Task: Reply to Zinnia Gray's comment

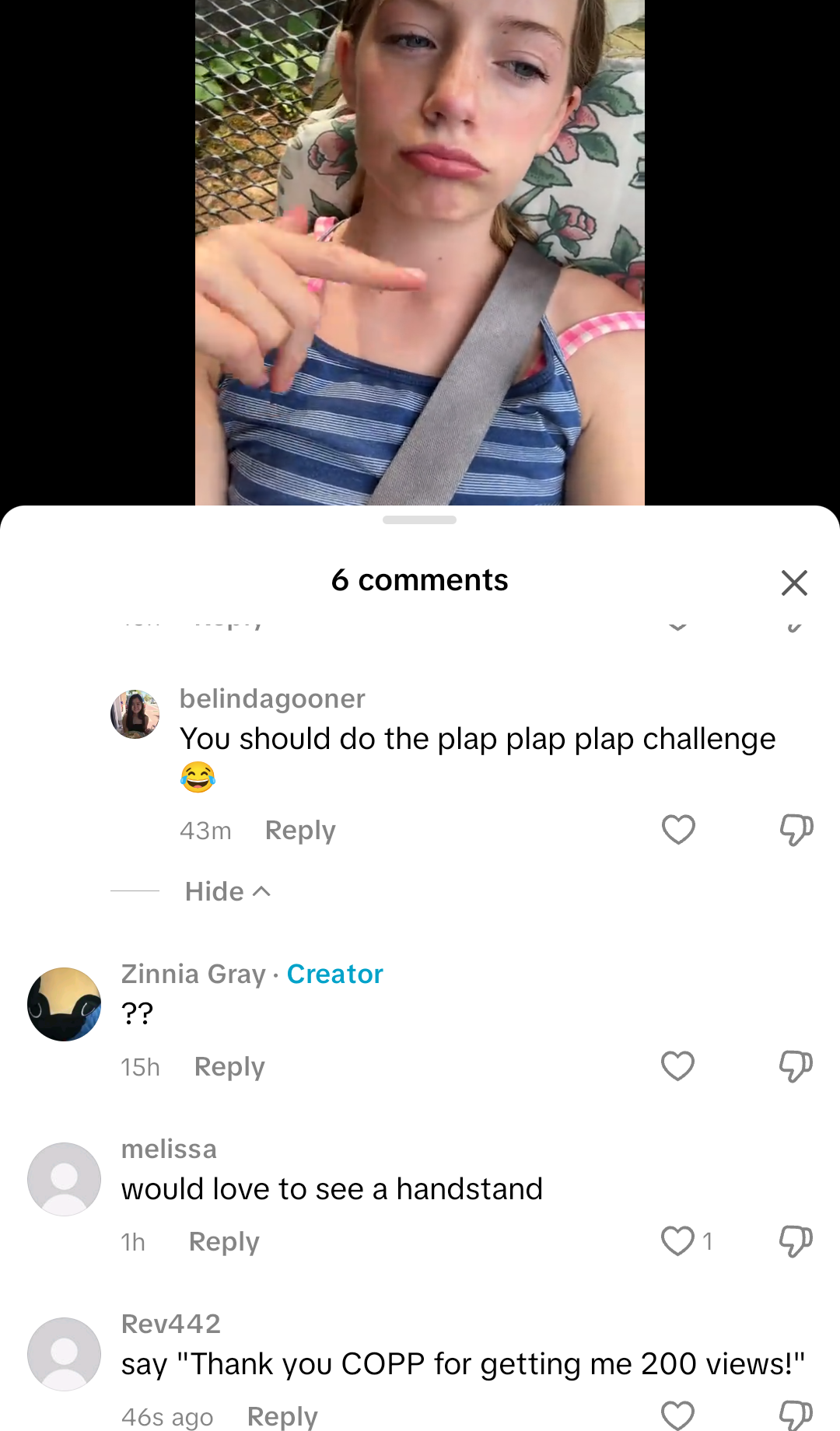Action: pyautogui.click(x=229, y=1067)
